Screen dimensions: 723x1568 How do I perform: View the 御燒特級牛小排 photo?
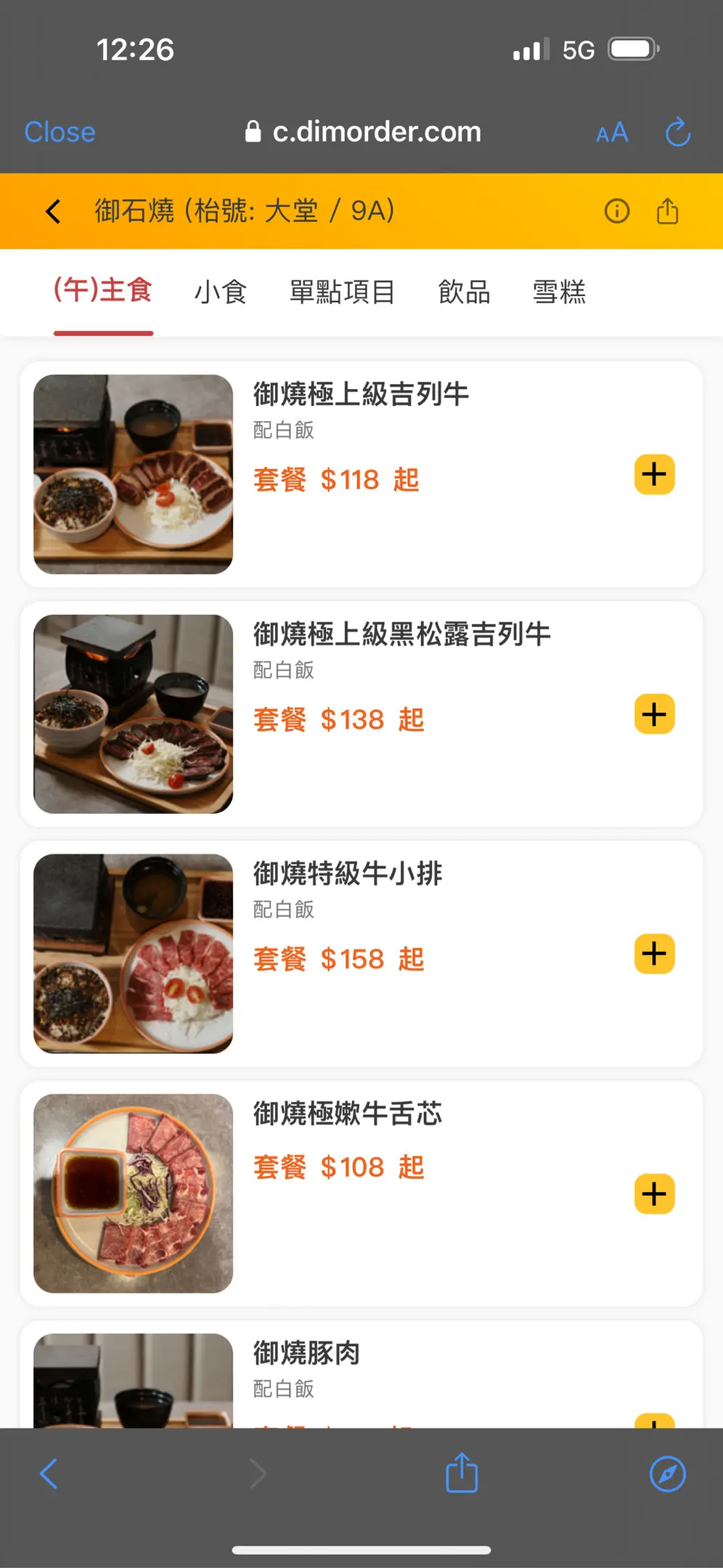[x=134, y=953]
